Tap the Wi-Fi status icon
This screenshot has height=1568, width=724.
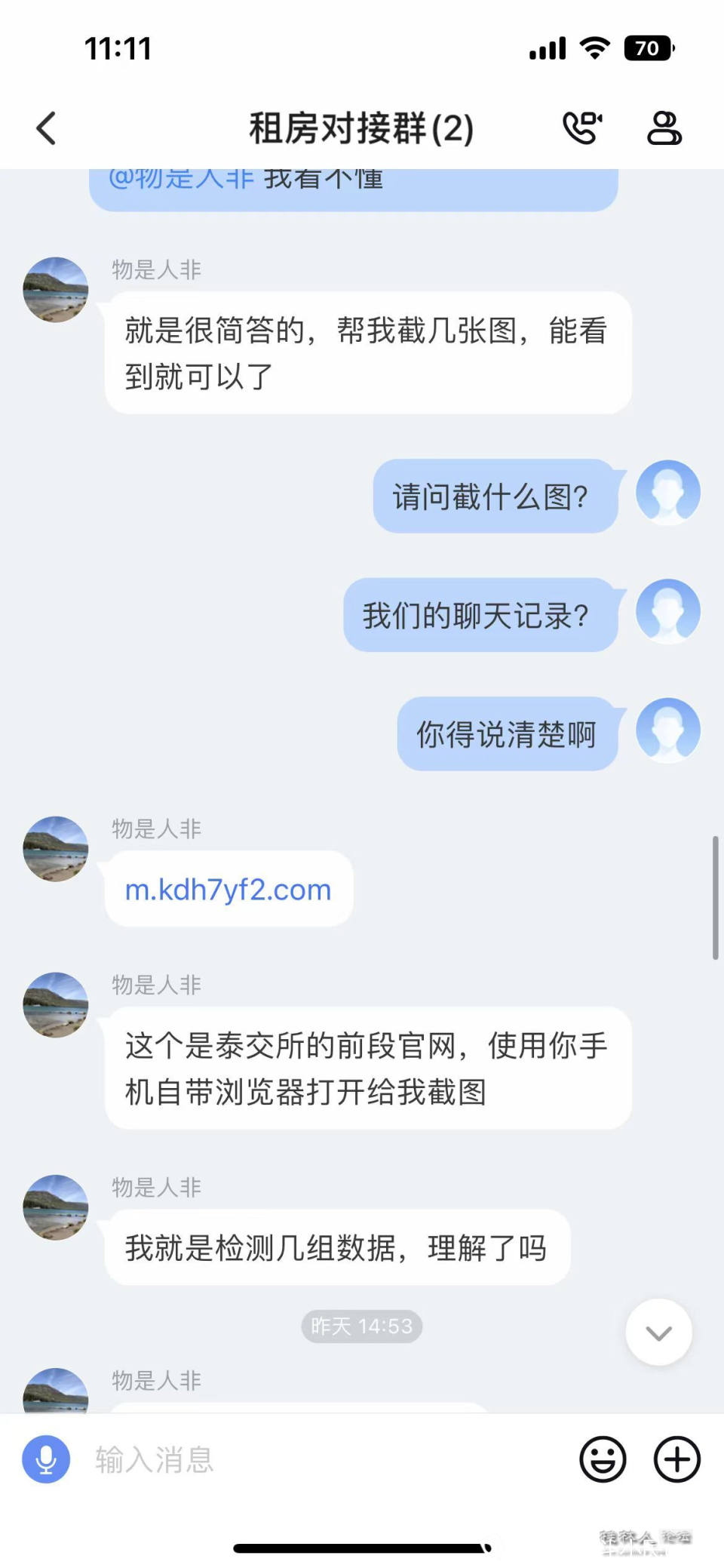[x=595, y=47]
